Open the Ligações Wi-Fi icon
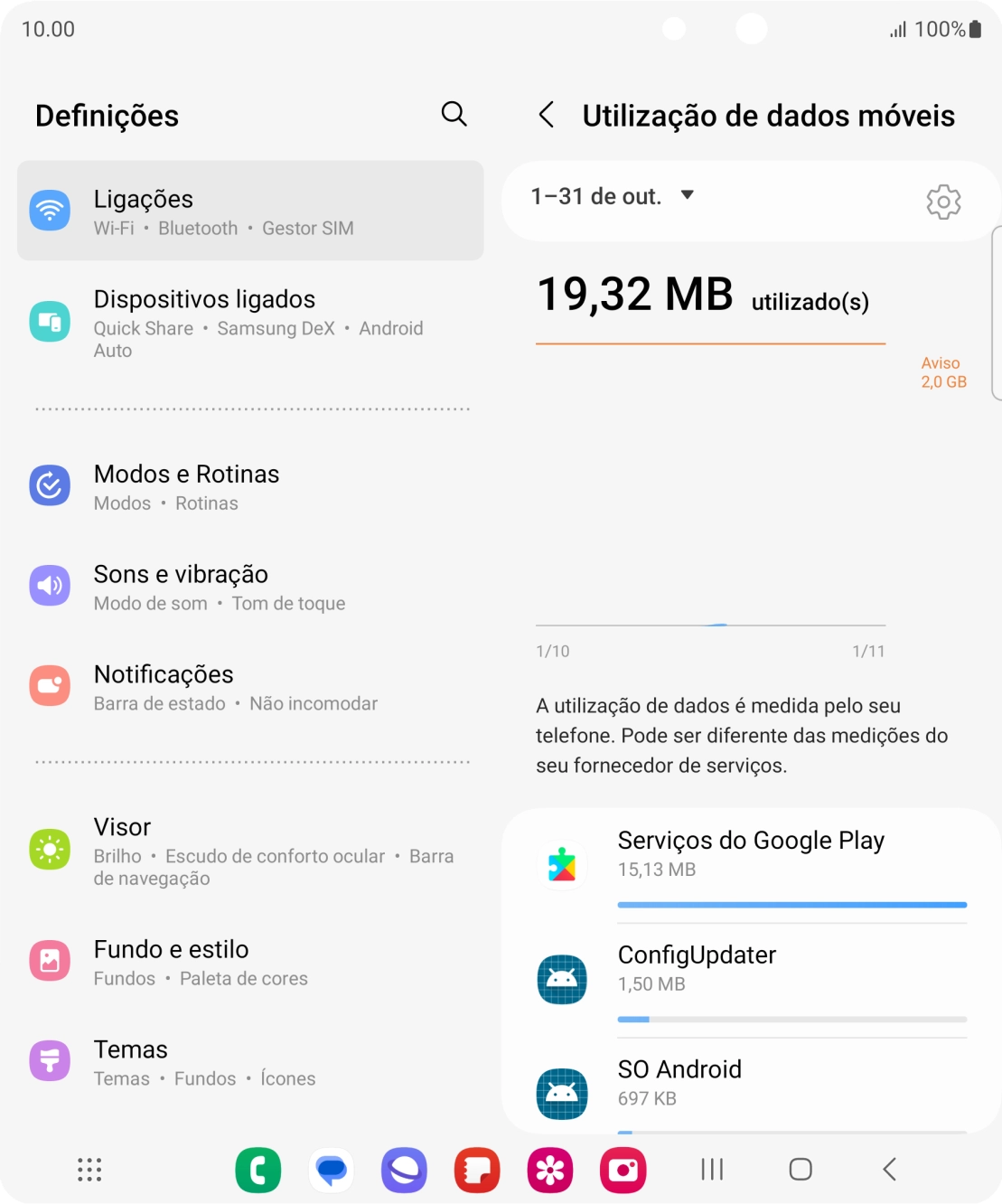1002x1204 pixels. pyautogui.click(x=51, y=210)
